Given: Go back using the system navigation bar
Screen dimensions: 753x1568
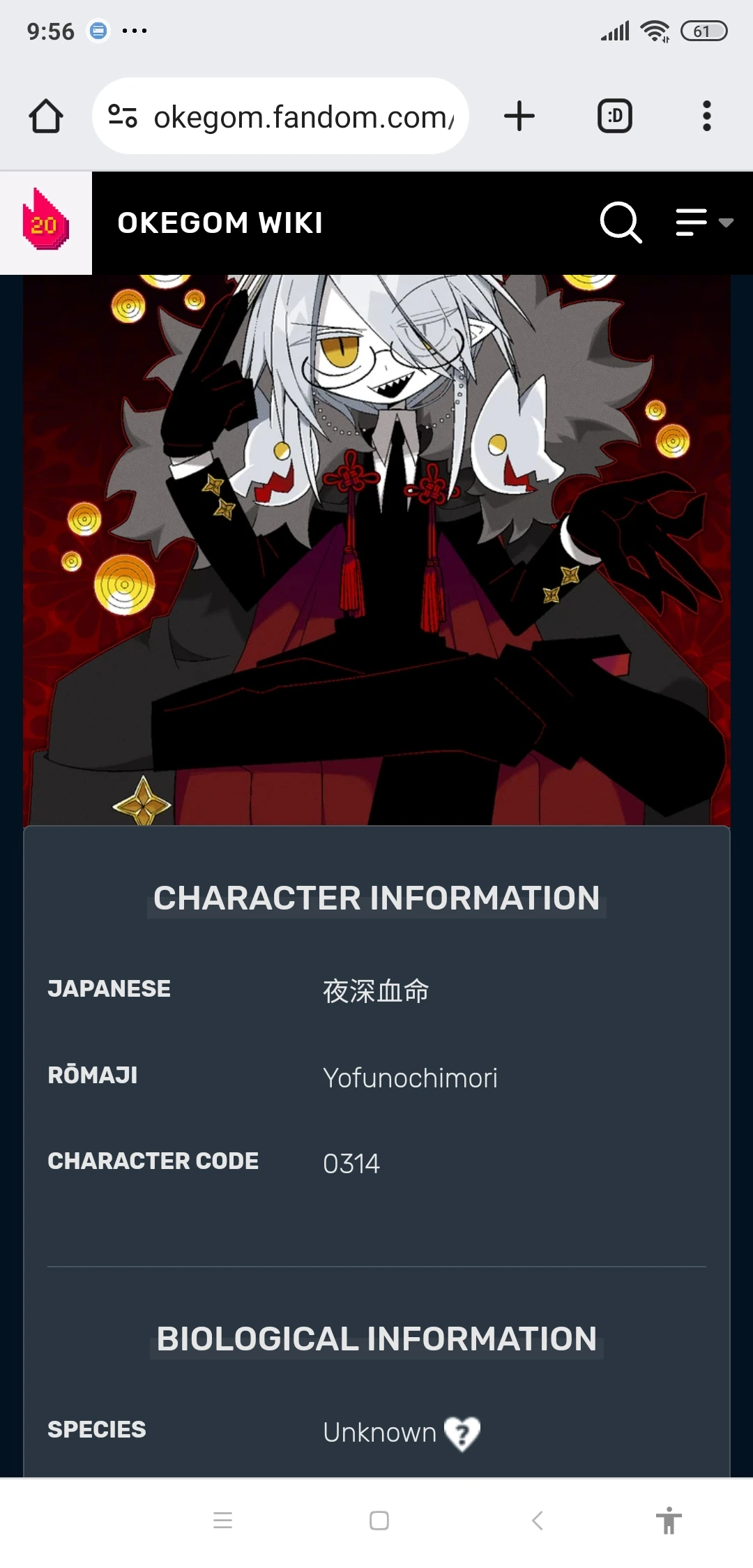Looking at the screenshot, I should [x=537, y=1521].
